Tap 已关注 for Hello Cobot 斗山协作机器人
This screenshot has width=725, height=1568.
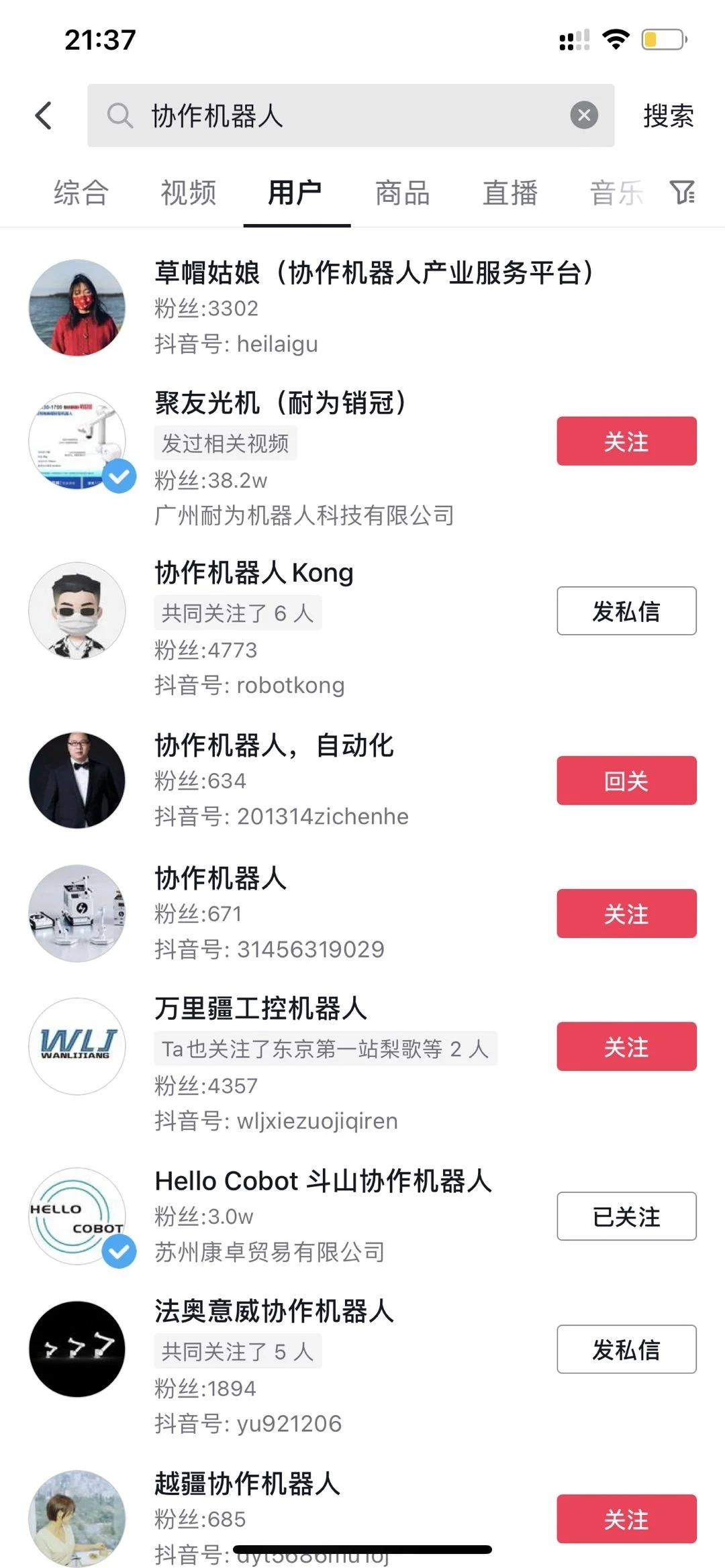click(x=626, y=1216)
